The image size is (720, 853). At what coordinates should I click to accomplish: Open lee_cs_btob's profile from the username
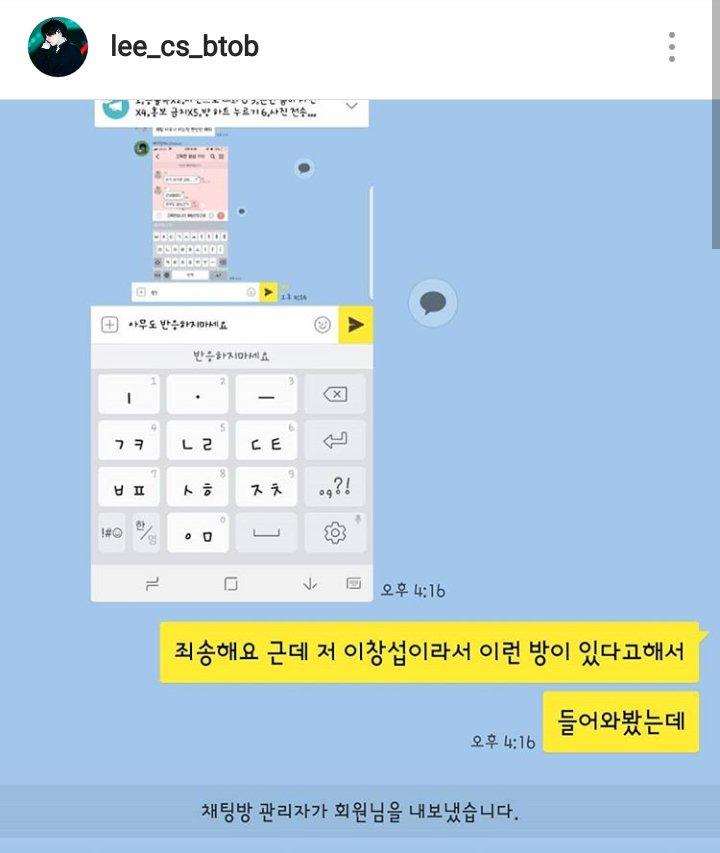point(184,47)
